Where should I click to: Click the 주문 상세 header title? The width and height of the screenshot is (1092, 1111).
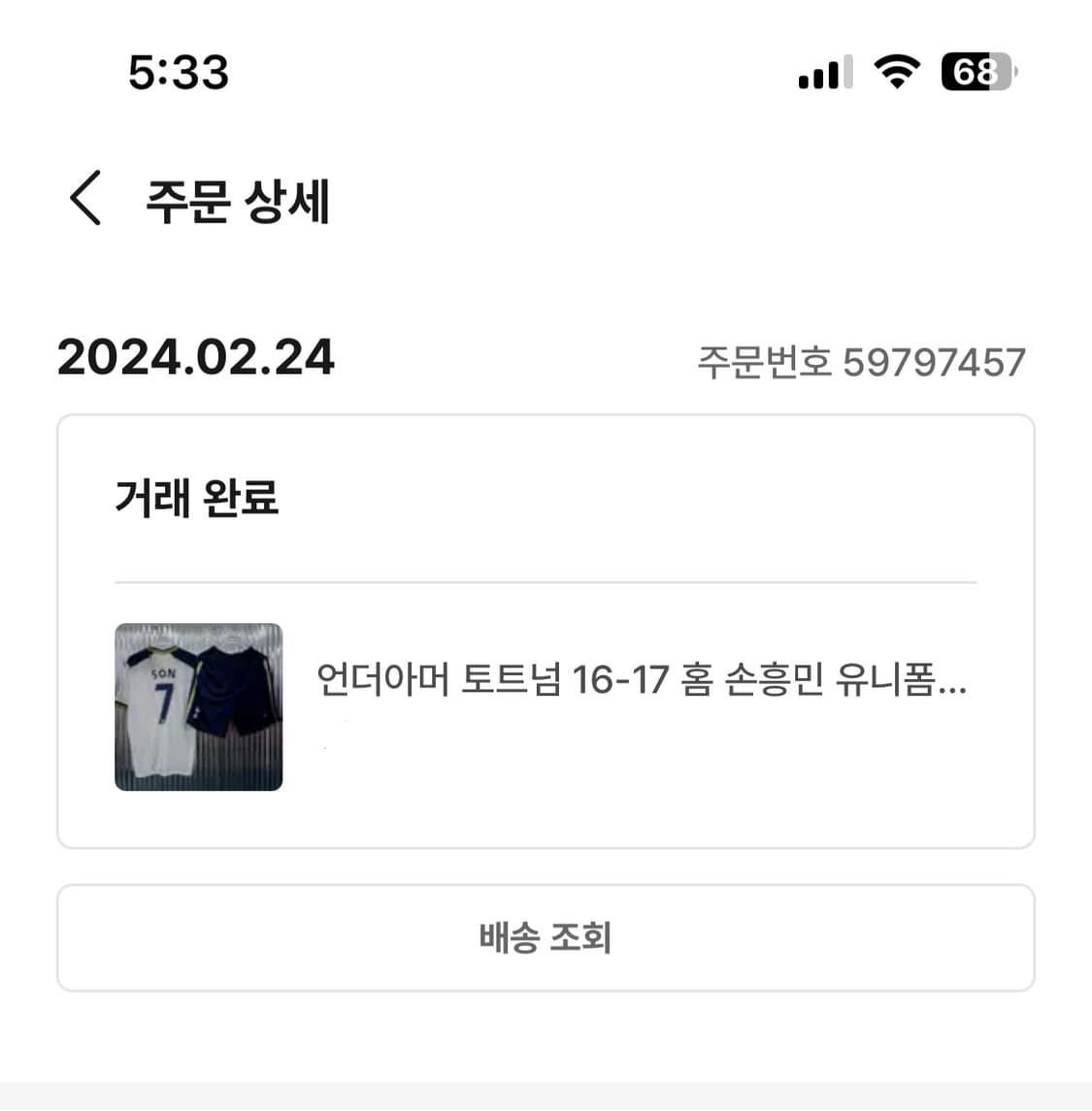click(238, 201)
